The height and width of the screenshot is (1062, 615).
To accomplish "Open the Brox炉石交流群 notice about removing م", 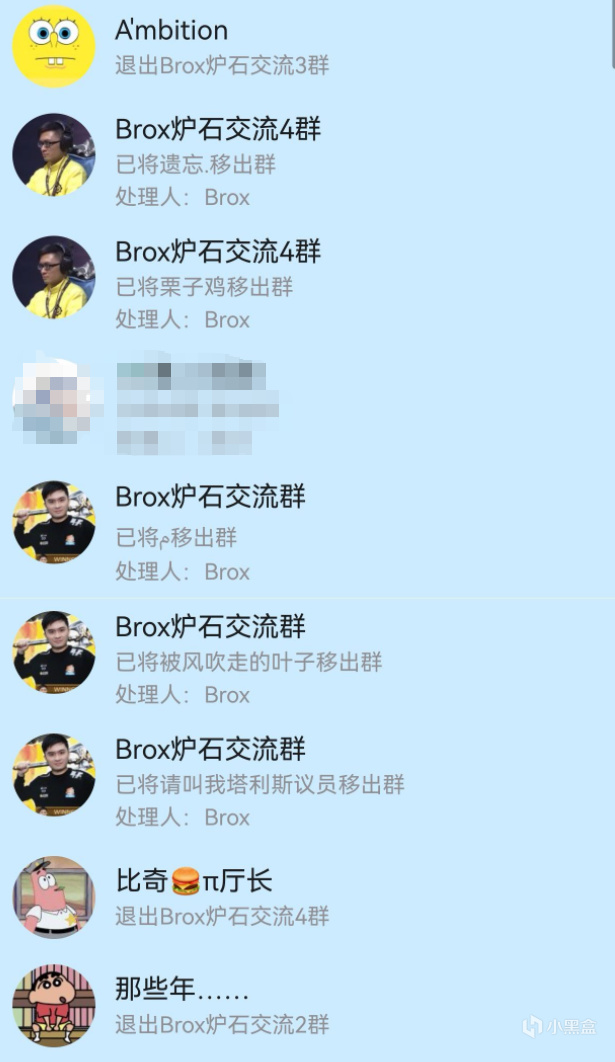I will 308,532.
